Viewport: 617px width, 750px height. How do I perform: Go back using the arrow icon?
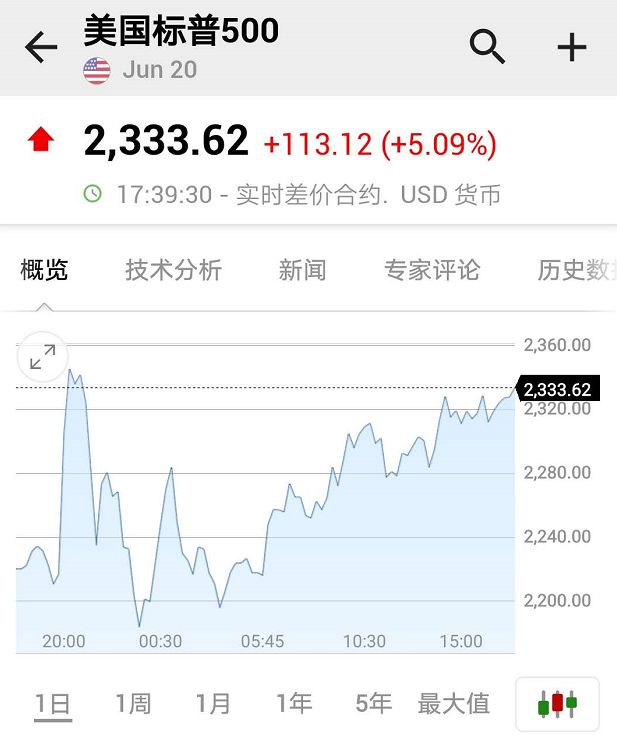coord(41,47)
